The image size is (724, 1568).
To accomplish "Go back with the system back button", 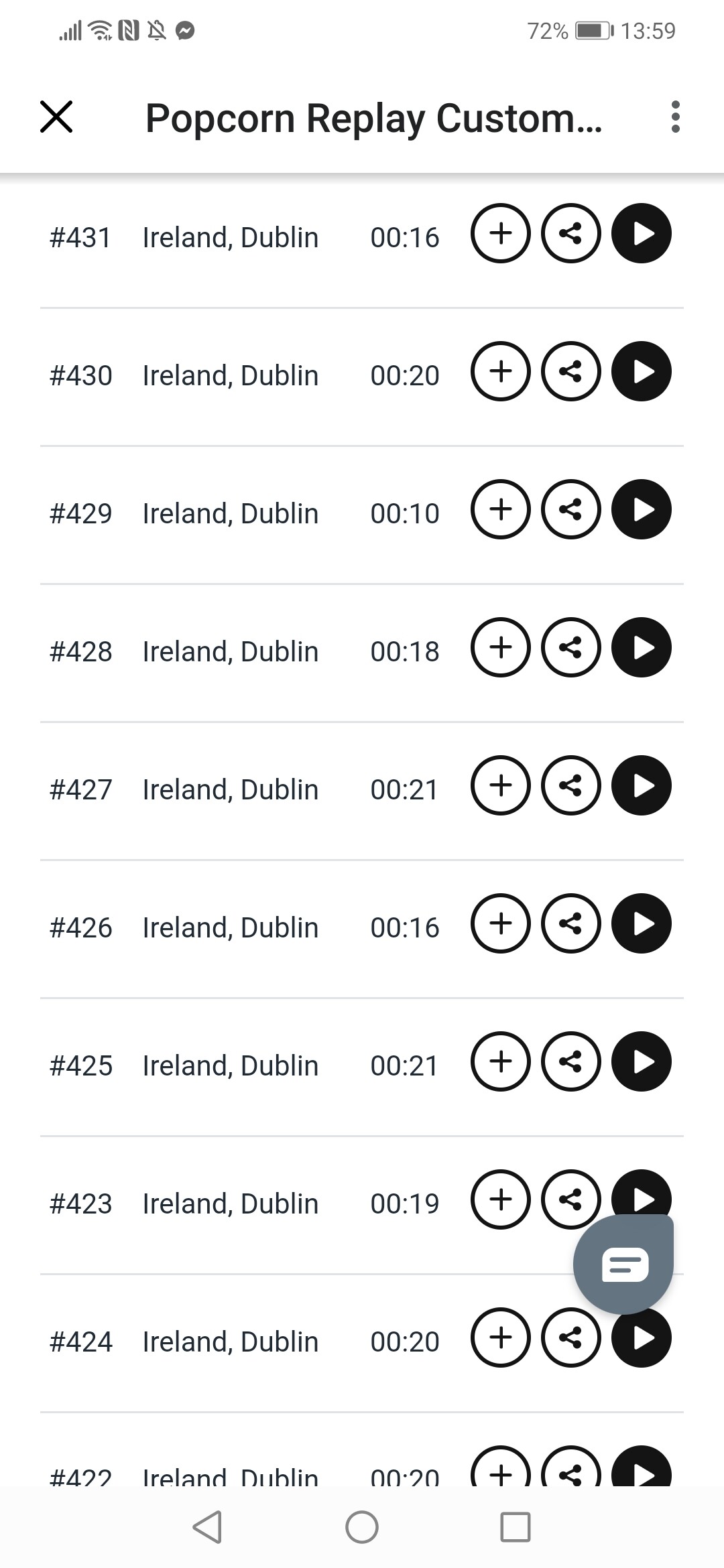I will point(207,1527).
